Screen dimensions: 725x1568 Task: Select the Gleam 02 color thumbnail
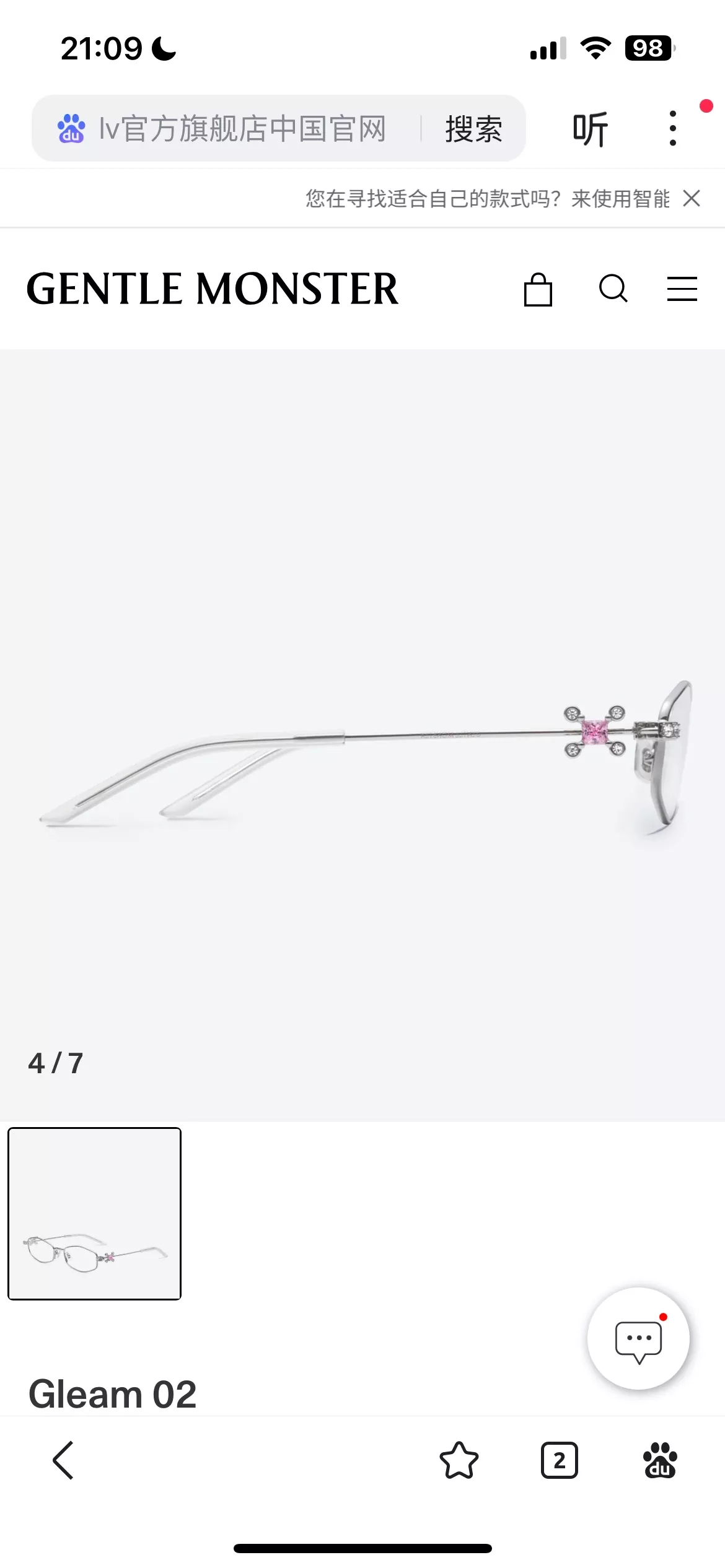coord(94,1214)
